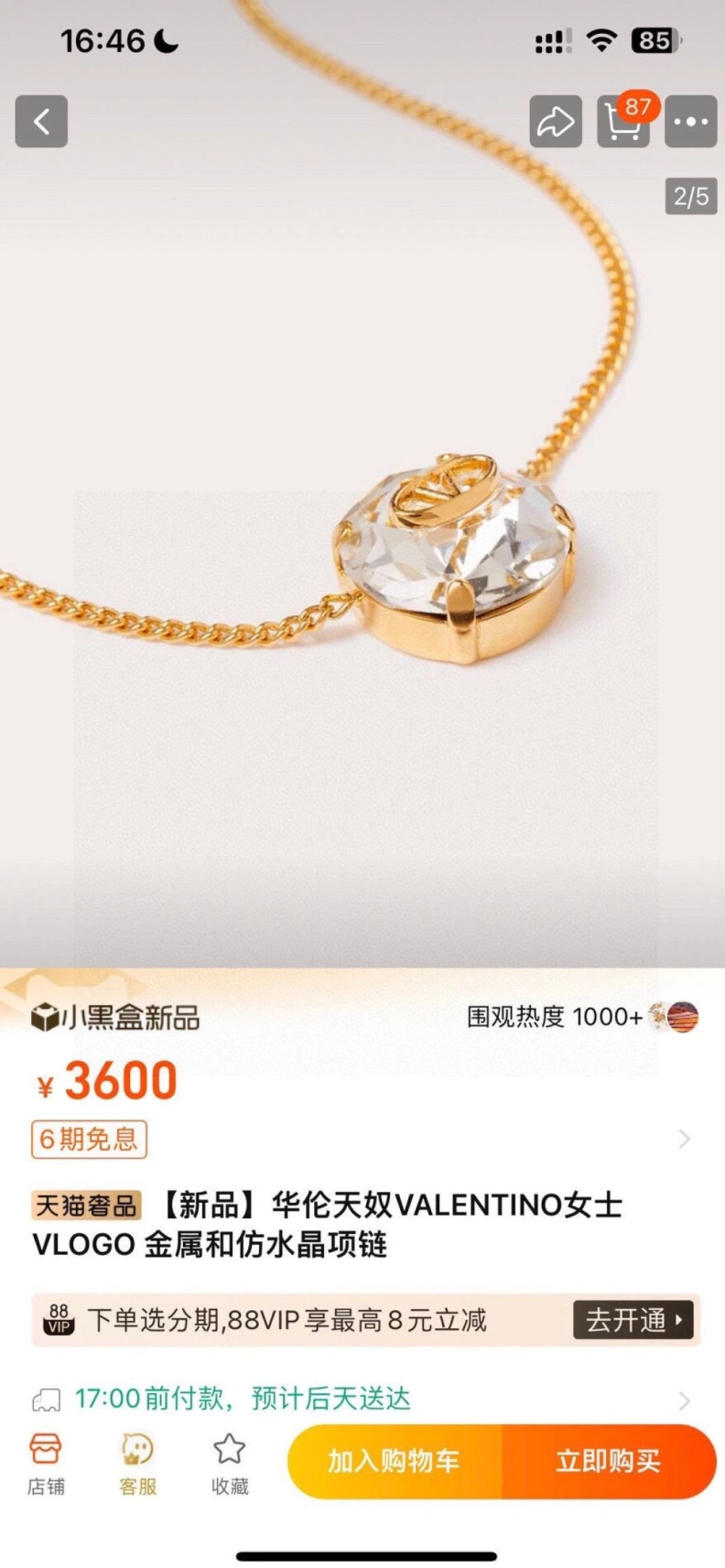
Task: Tap 立即购买 to buy now
Action: pos(609,1461)
